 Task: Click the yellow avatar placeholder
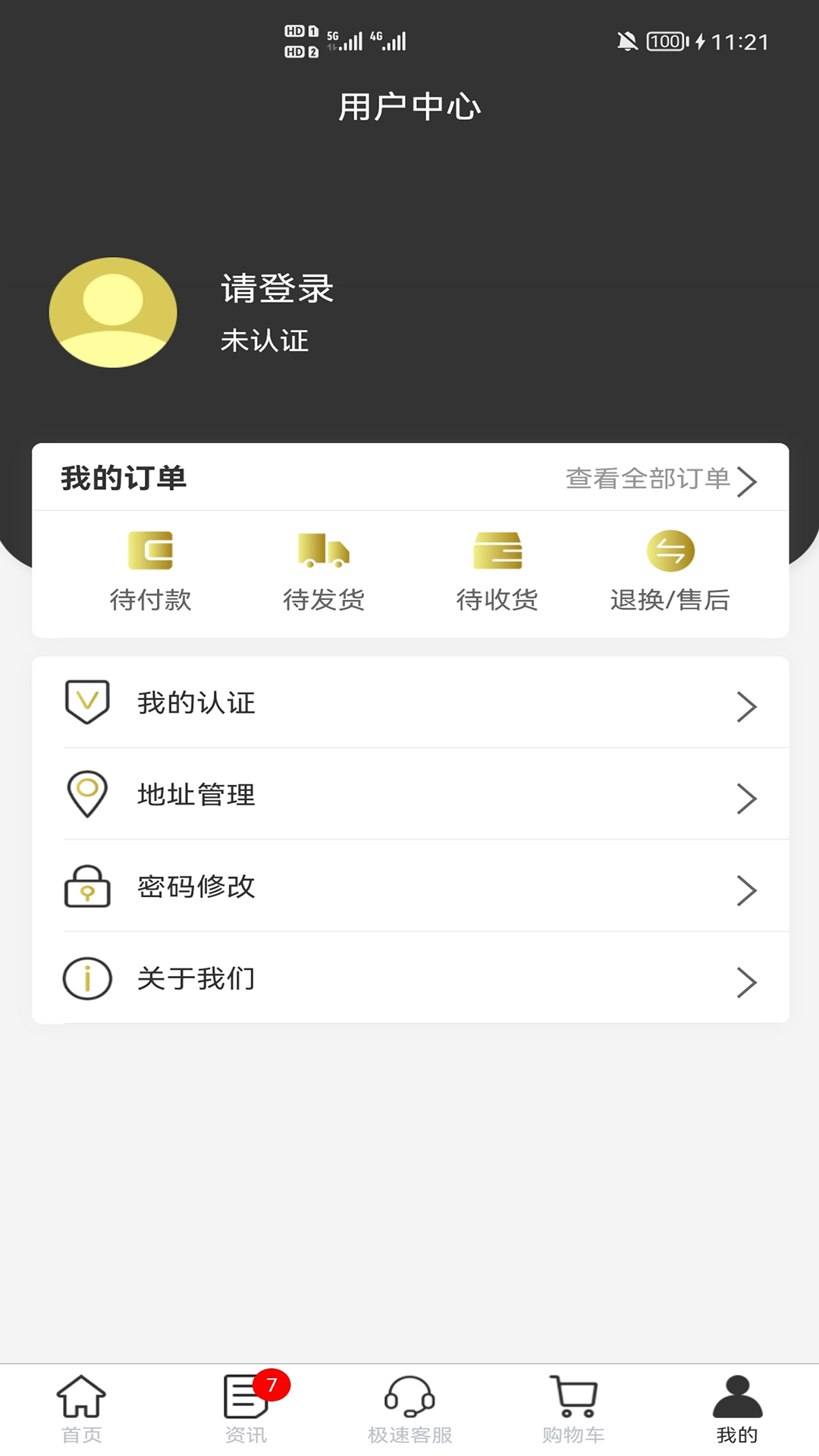(113, 312)
